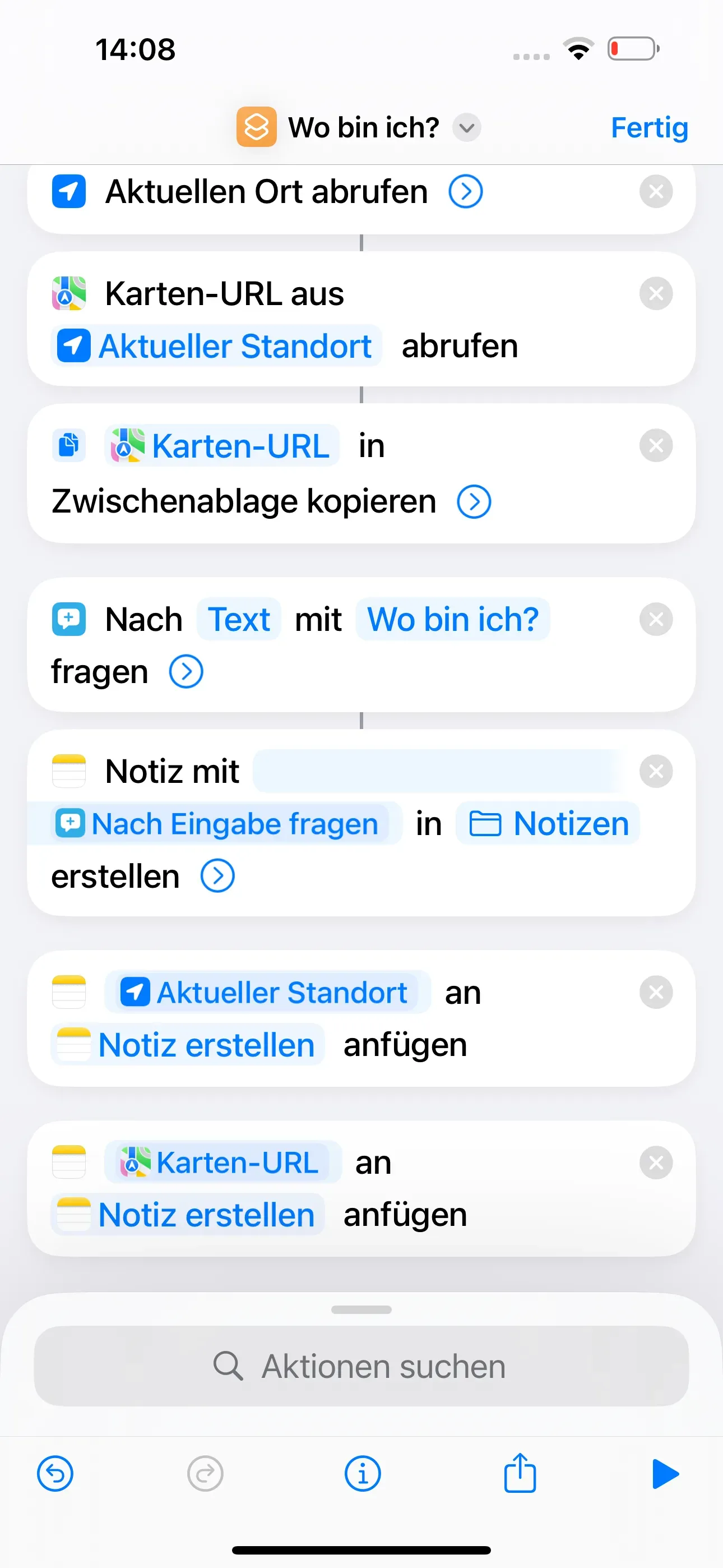This screenshot has height=1568, width=723.
Task: Remove the Nach Text fragen action
Action: [x=655, y=620]
